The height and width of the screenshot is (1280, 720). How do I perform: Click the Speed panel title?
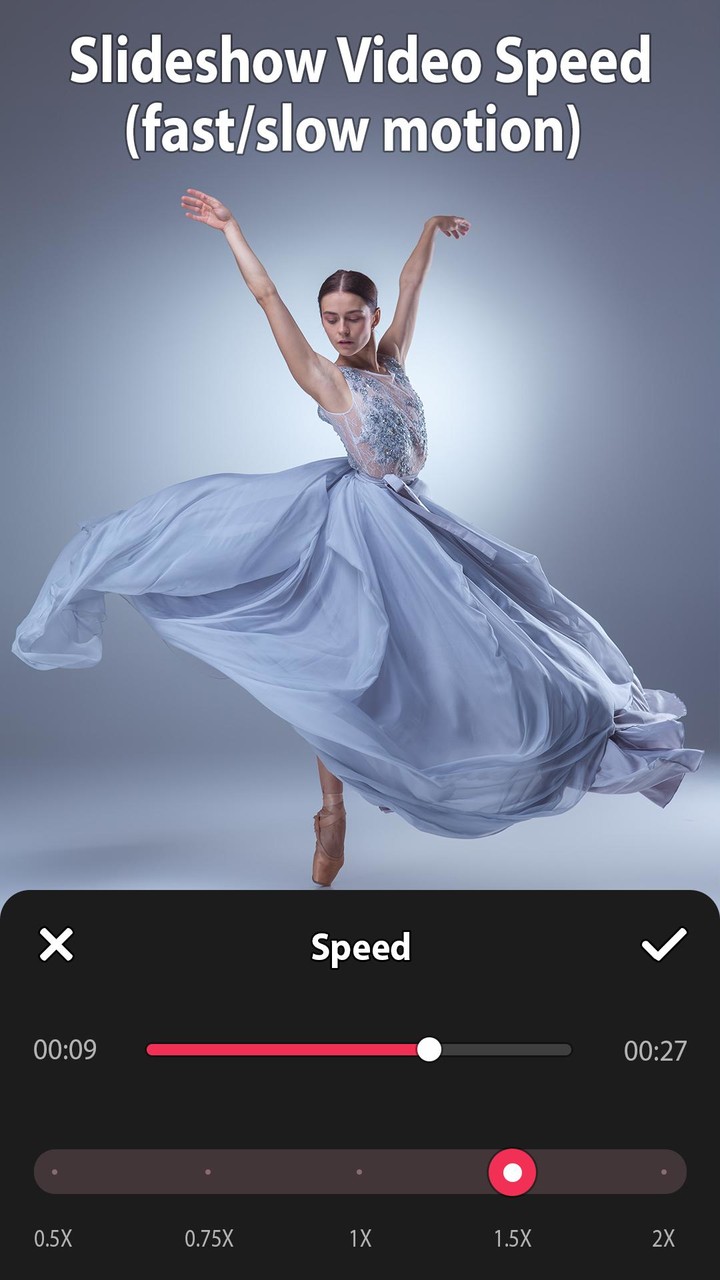[359, 944]
